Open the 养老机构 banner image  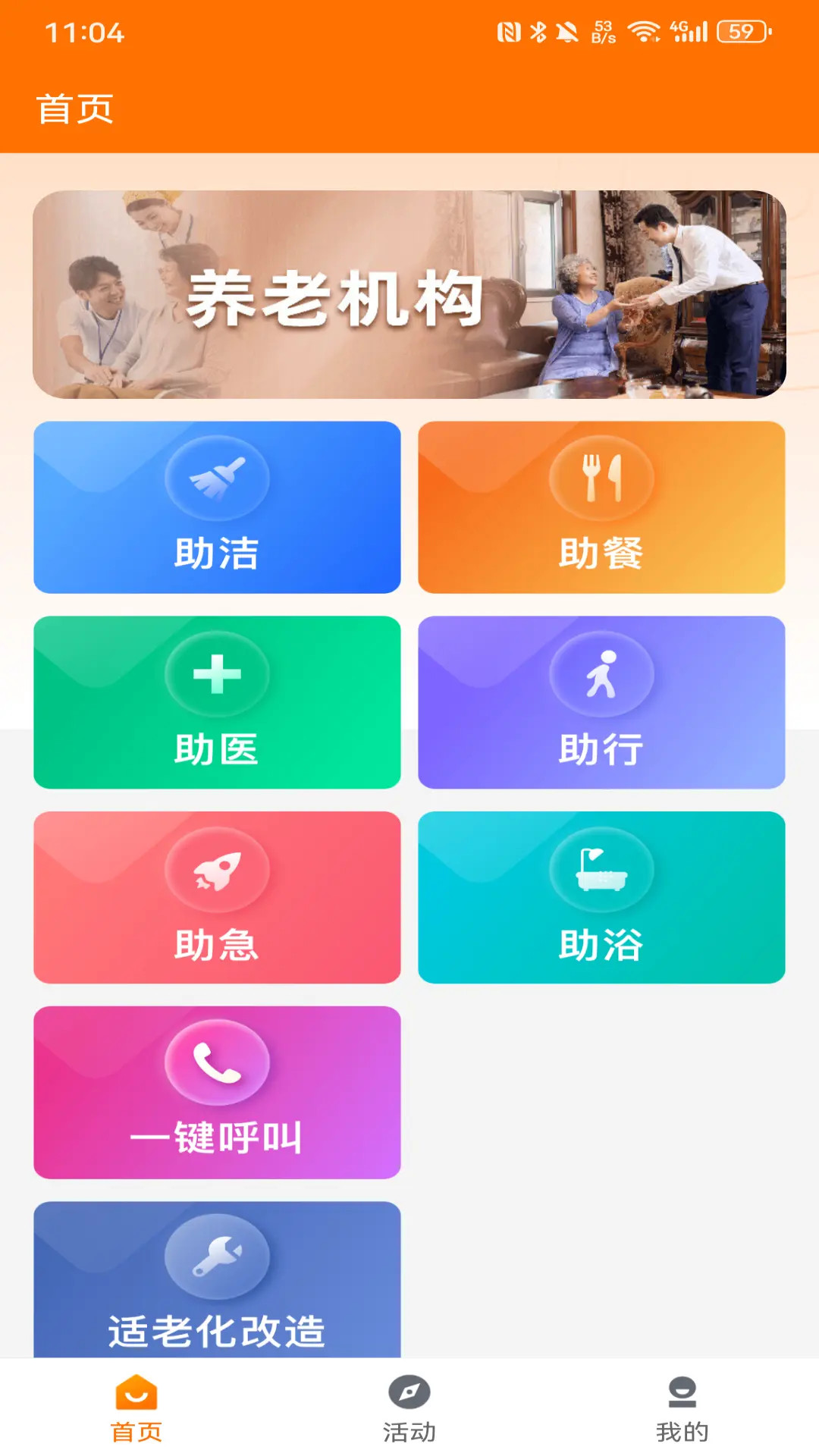409,294
